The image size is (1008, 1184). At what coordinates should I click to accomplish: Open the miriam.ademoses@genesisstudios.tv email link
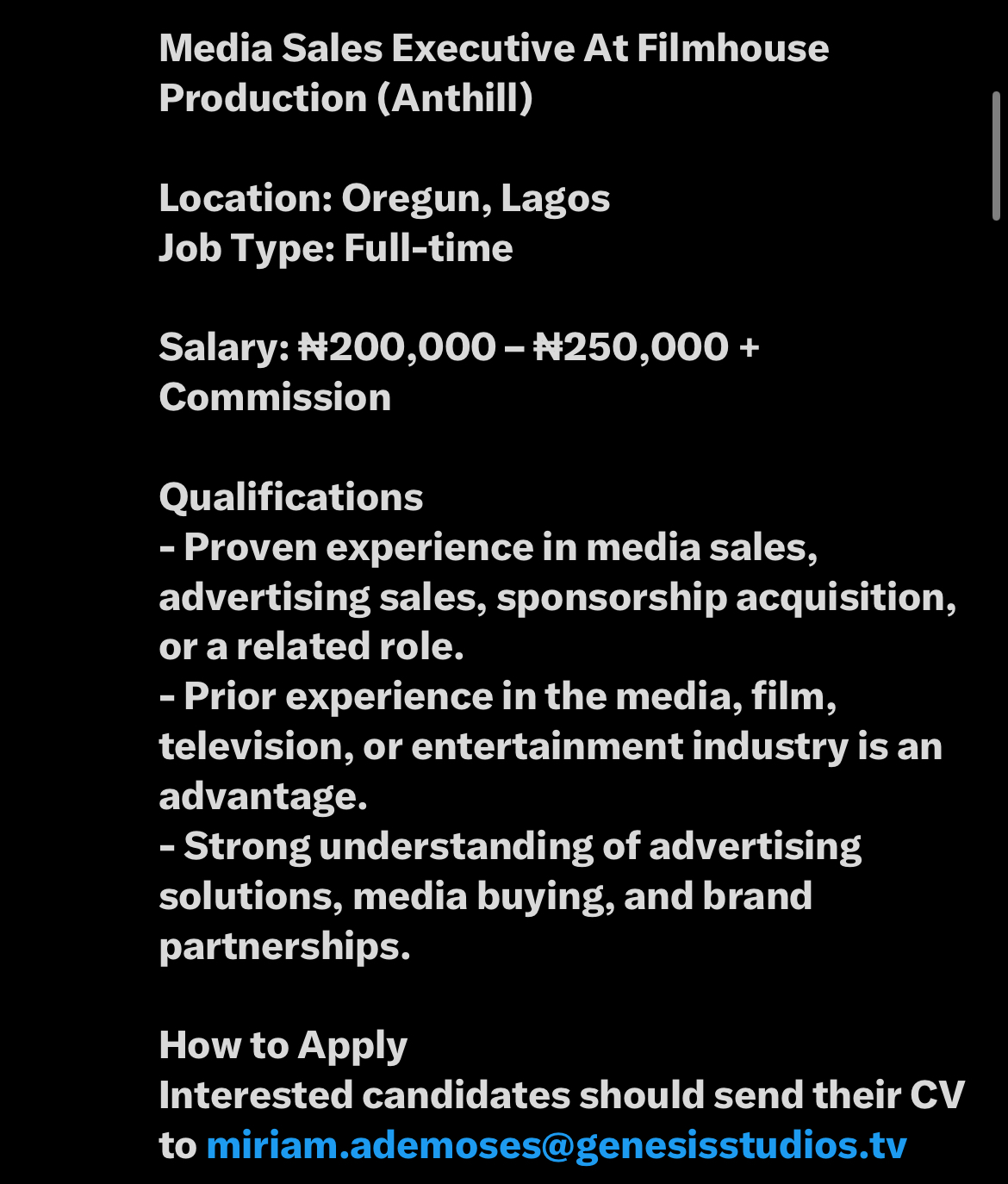[x=556, y=1146]
